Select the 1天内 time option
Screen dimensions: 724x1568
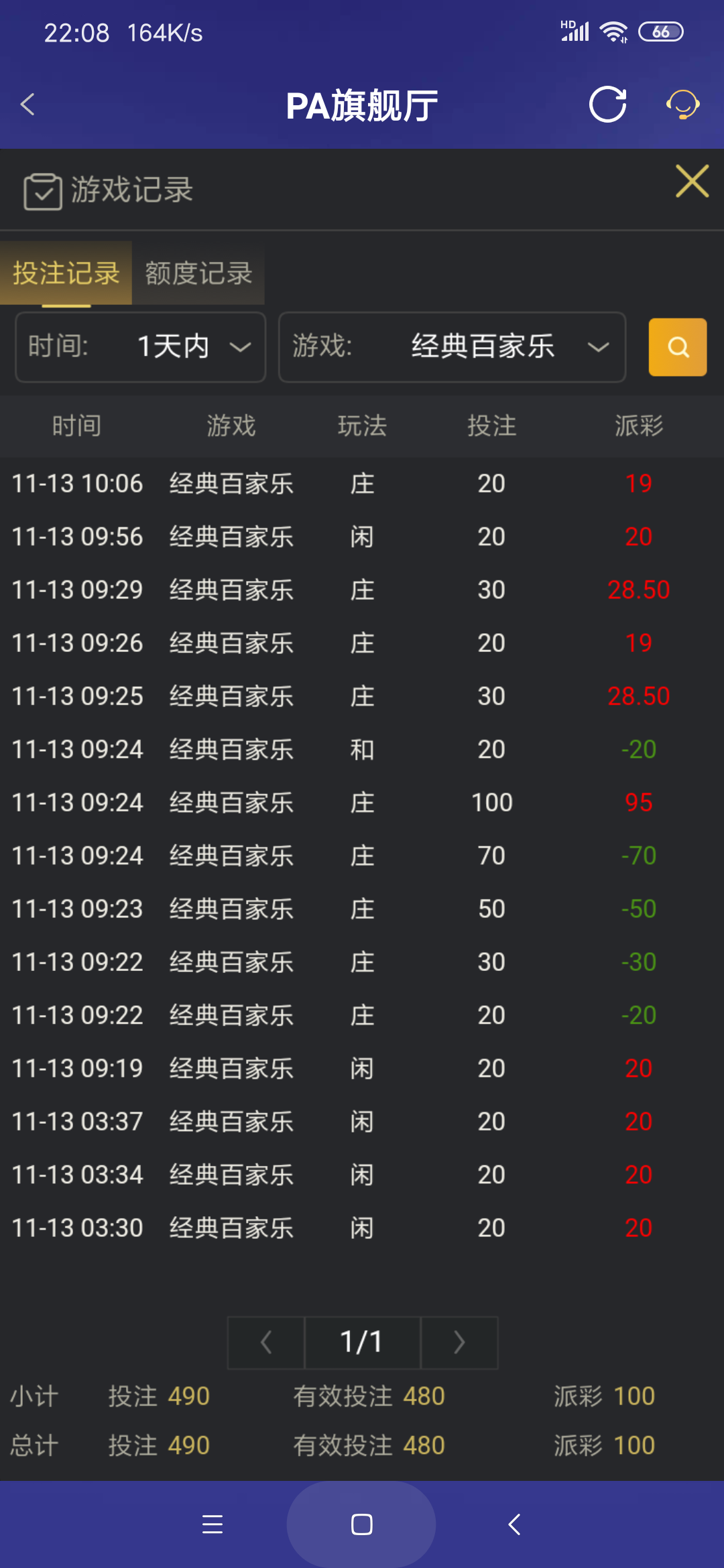[174, 347]
